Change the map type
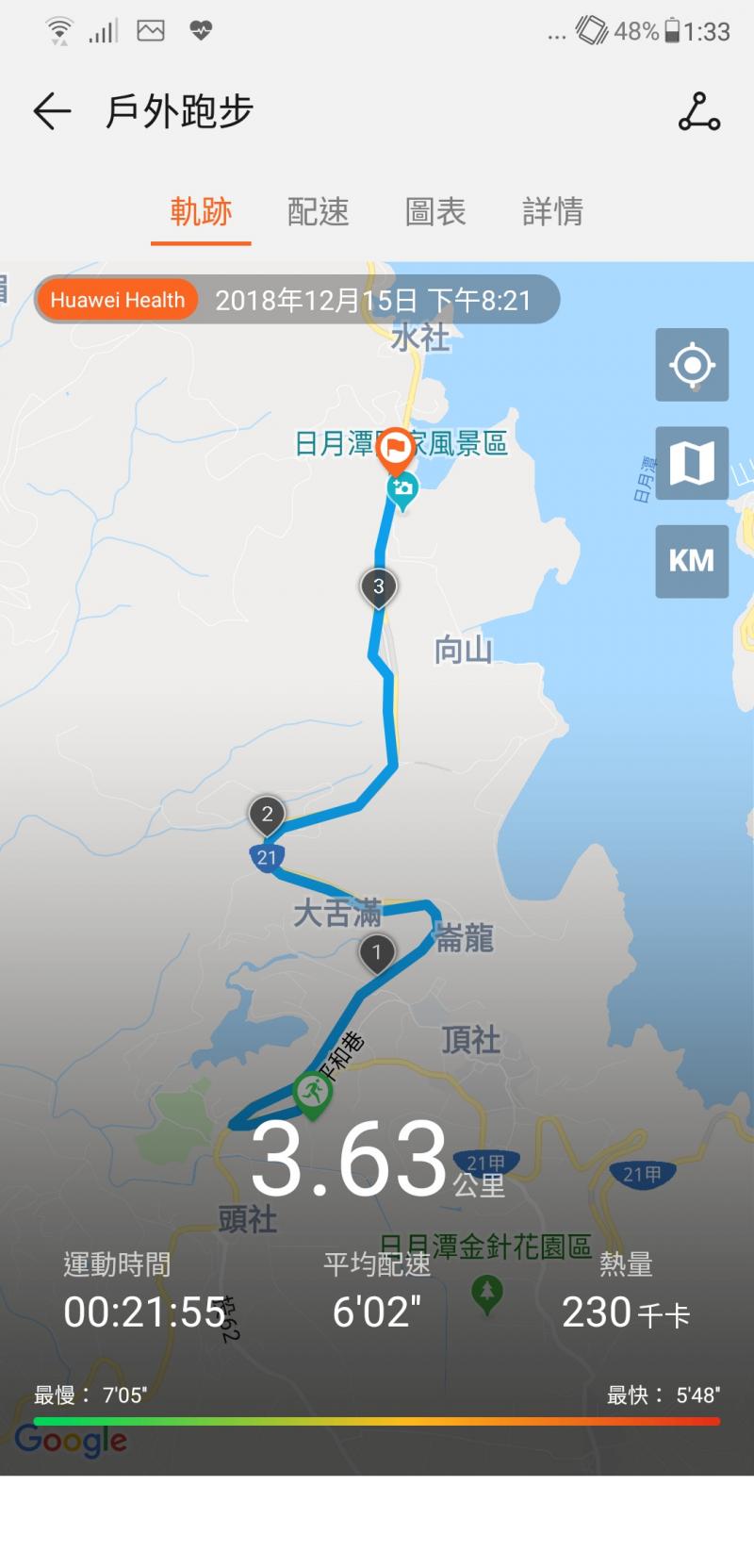Image resolution: width=754 pixels, height=1568 pixels. [692, 463]
